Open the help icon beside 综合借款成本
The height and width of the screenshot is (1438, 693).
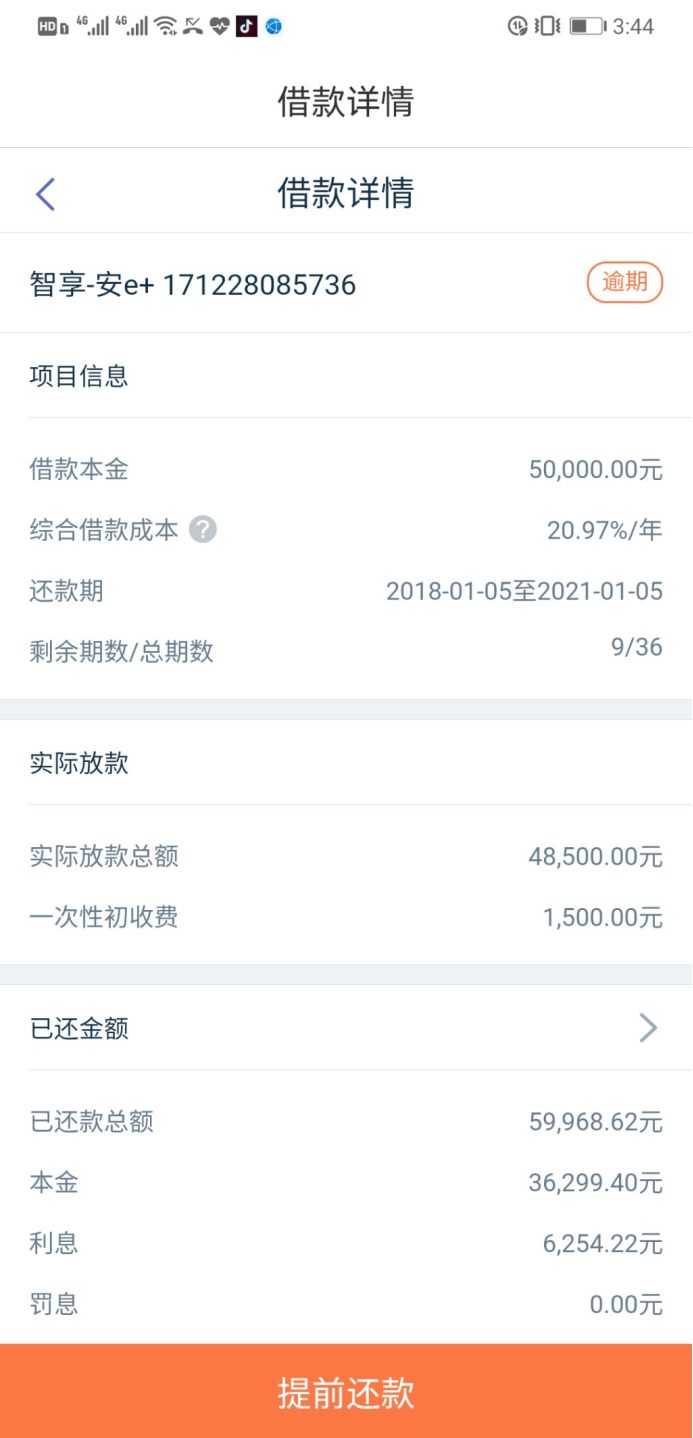click(203, 530)
